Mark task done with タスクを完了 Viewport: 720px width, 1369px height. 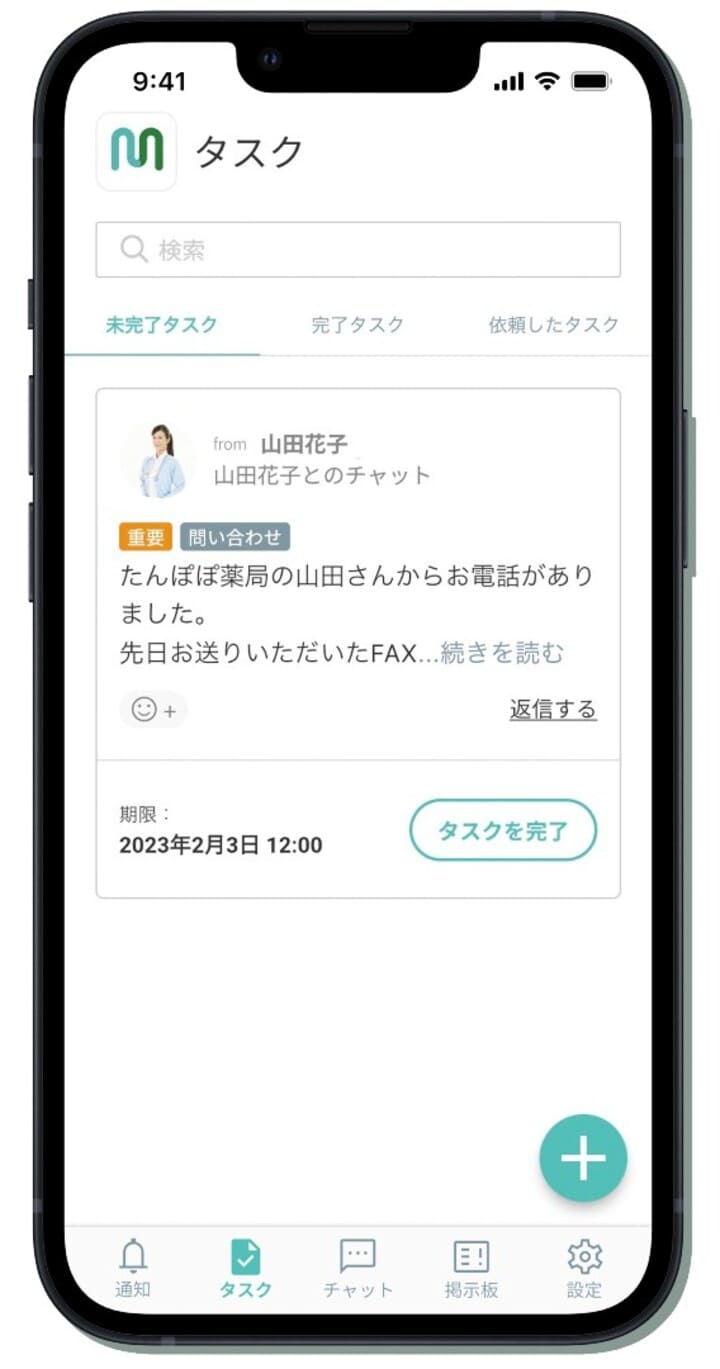[x=503, y=830]
